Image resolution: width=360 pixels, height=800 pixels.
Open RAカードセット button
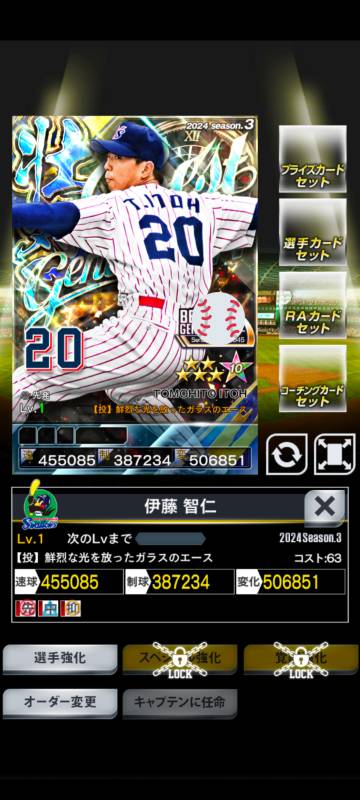[x=313, y=305]
